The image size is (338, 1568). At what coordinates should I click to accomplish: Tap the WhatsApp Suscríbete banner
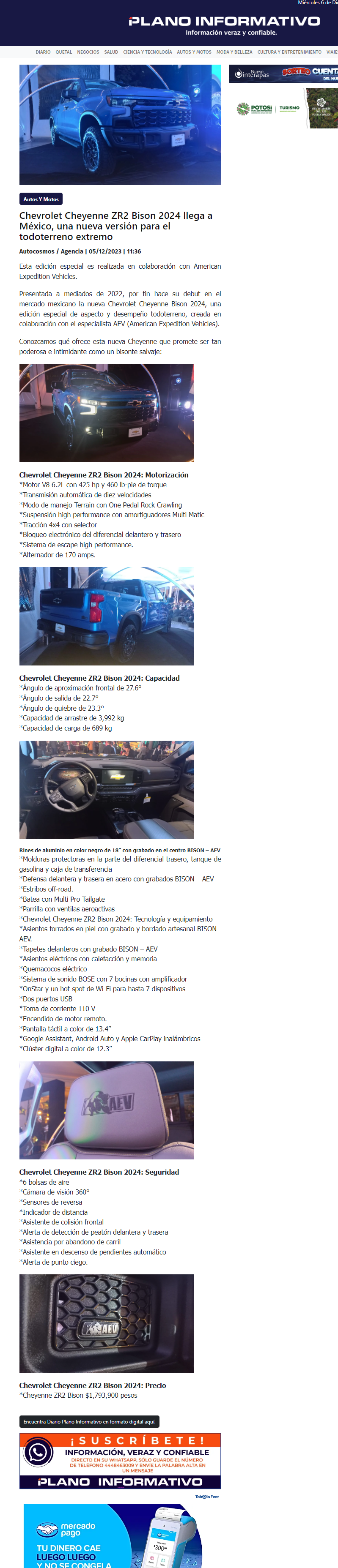pos(120,1461)
